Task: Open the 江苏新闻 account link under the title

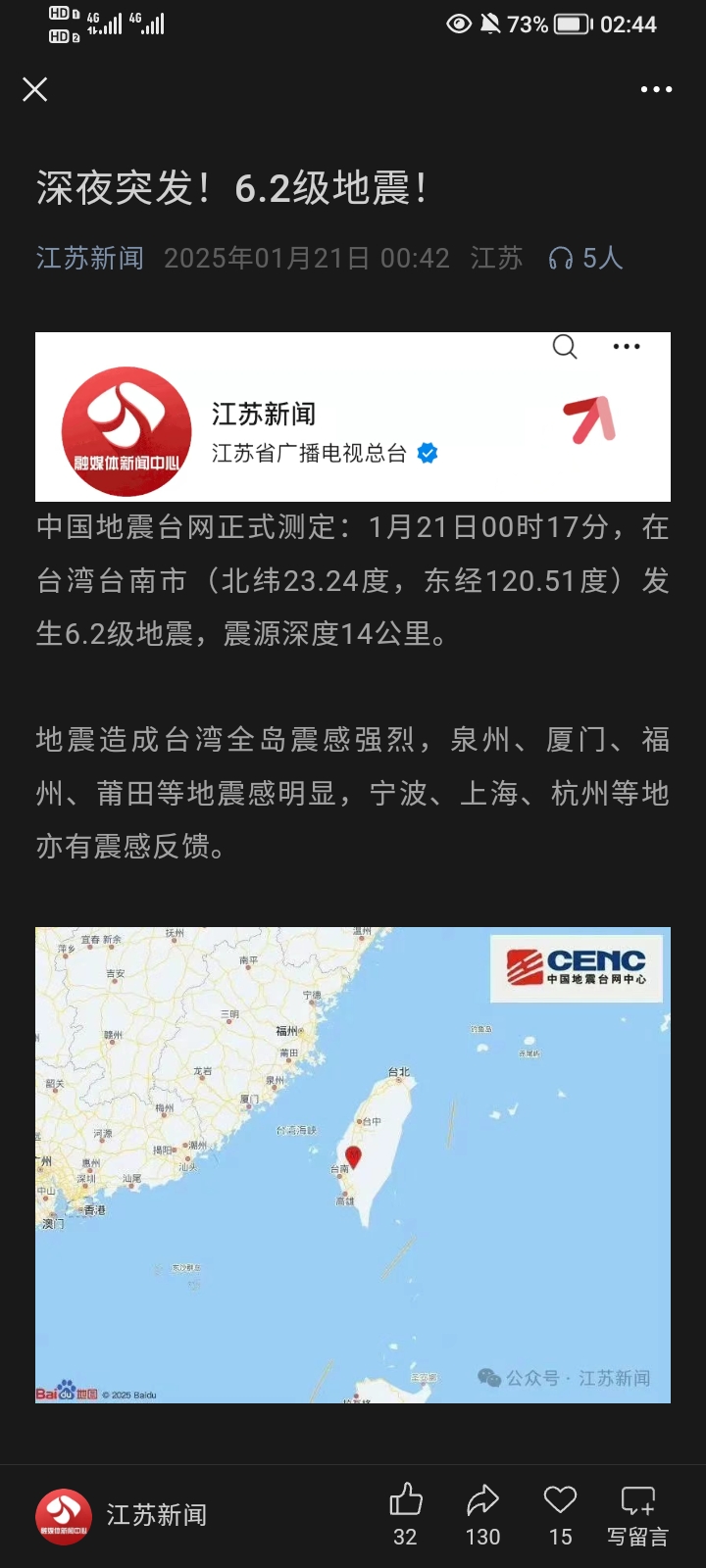Action: 89,258
